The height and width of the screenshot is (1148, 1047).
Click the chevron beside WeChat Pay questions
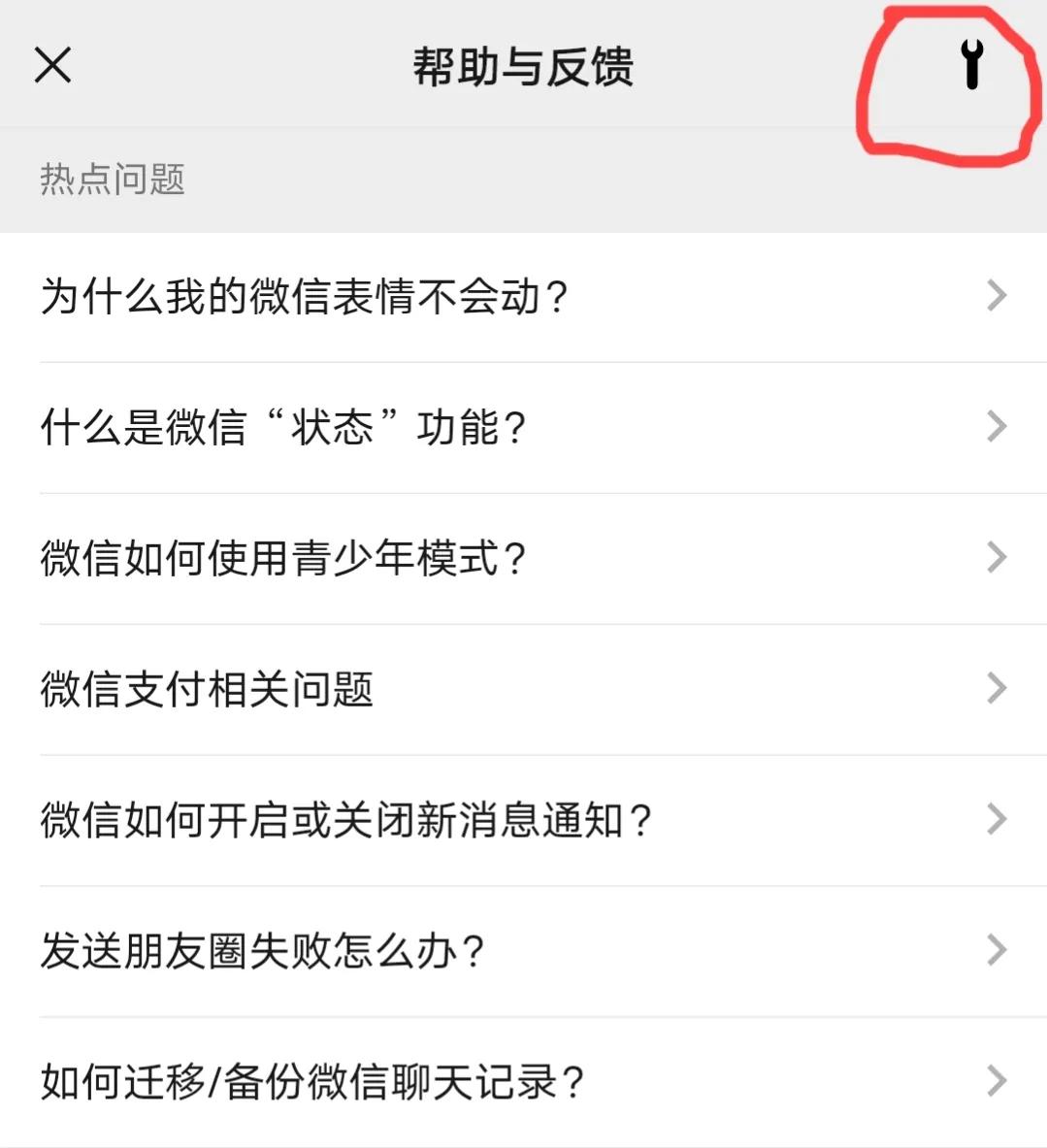pos(996,689)
